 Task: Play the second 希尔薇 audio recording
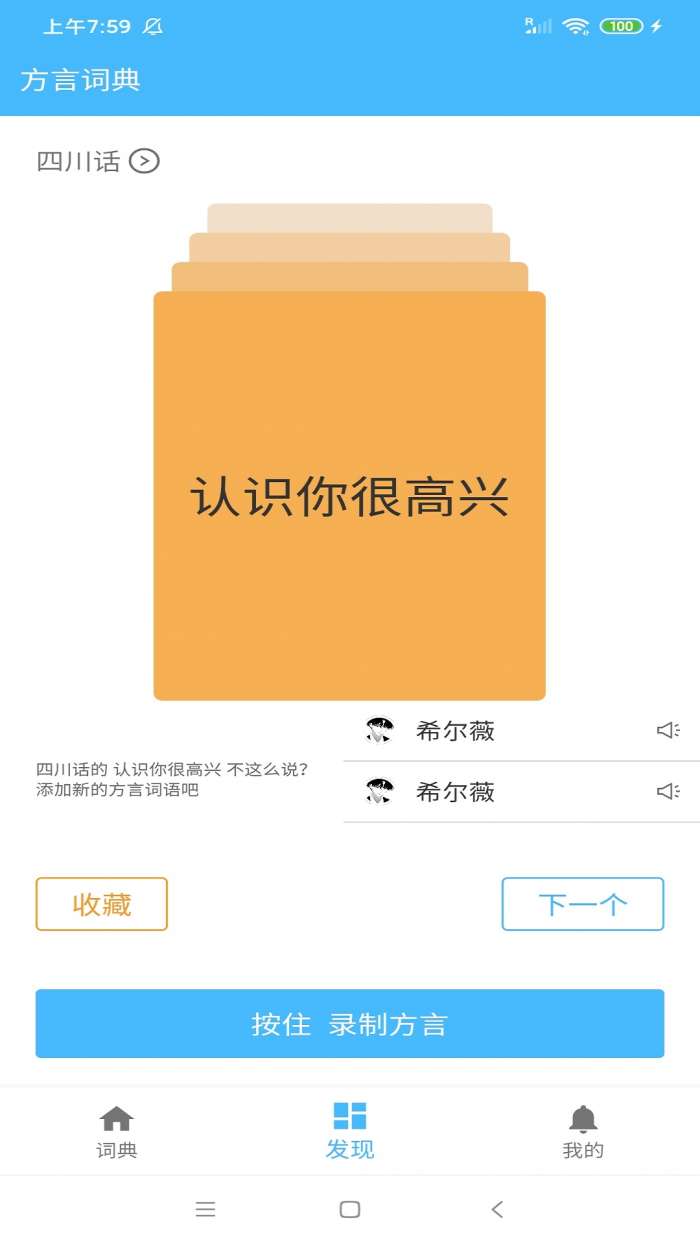pos(667,792)
